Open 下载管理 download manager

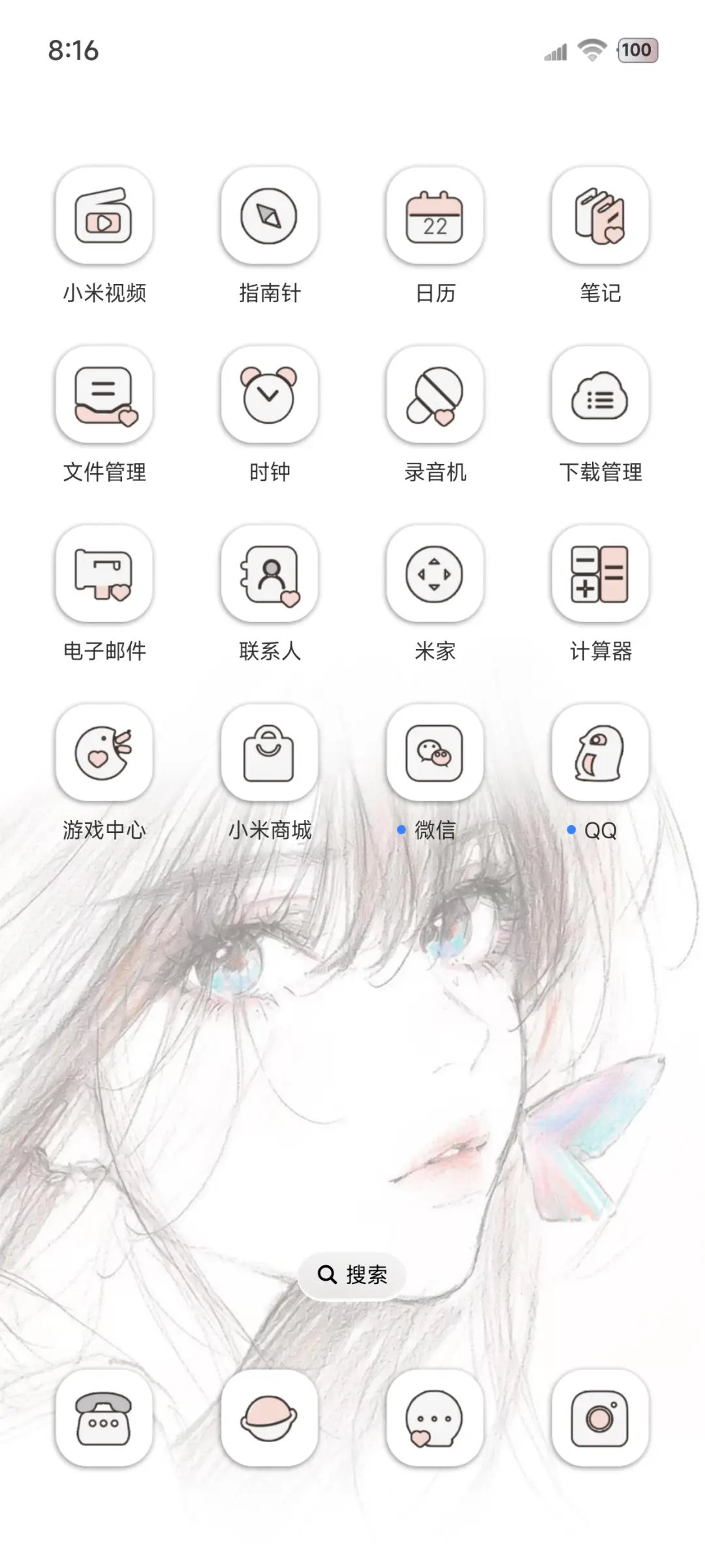pos(601,396)
